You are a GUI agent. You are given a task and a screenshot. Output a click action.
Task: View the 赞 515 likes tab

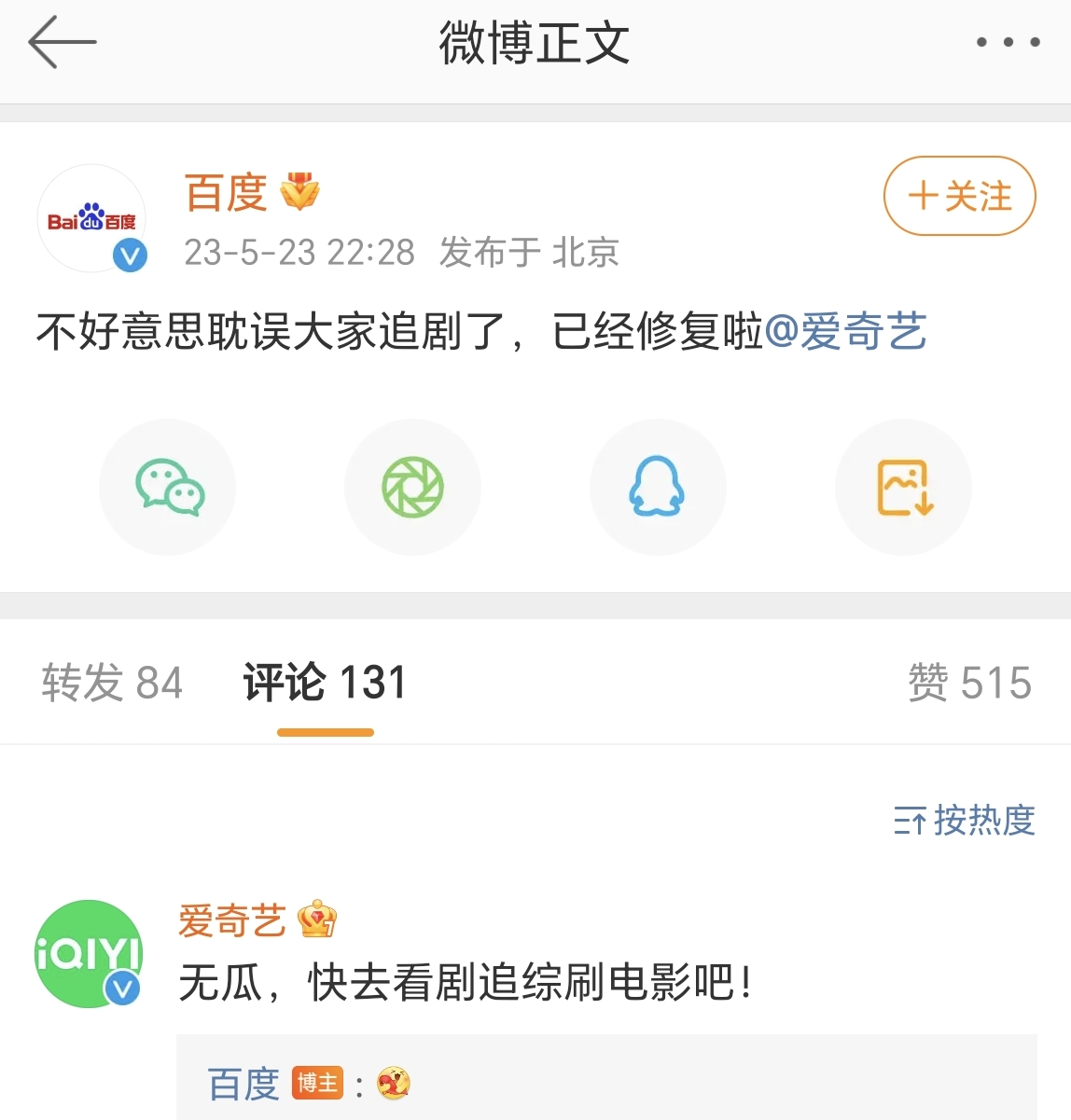pos(969,683)
